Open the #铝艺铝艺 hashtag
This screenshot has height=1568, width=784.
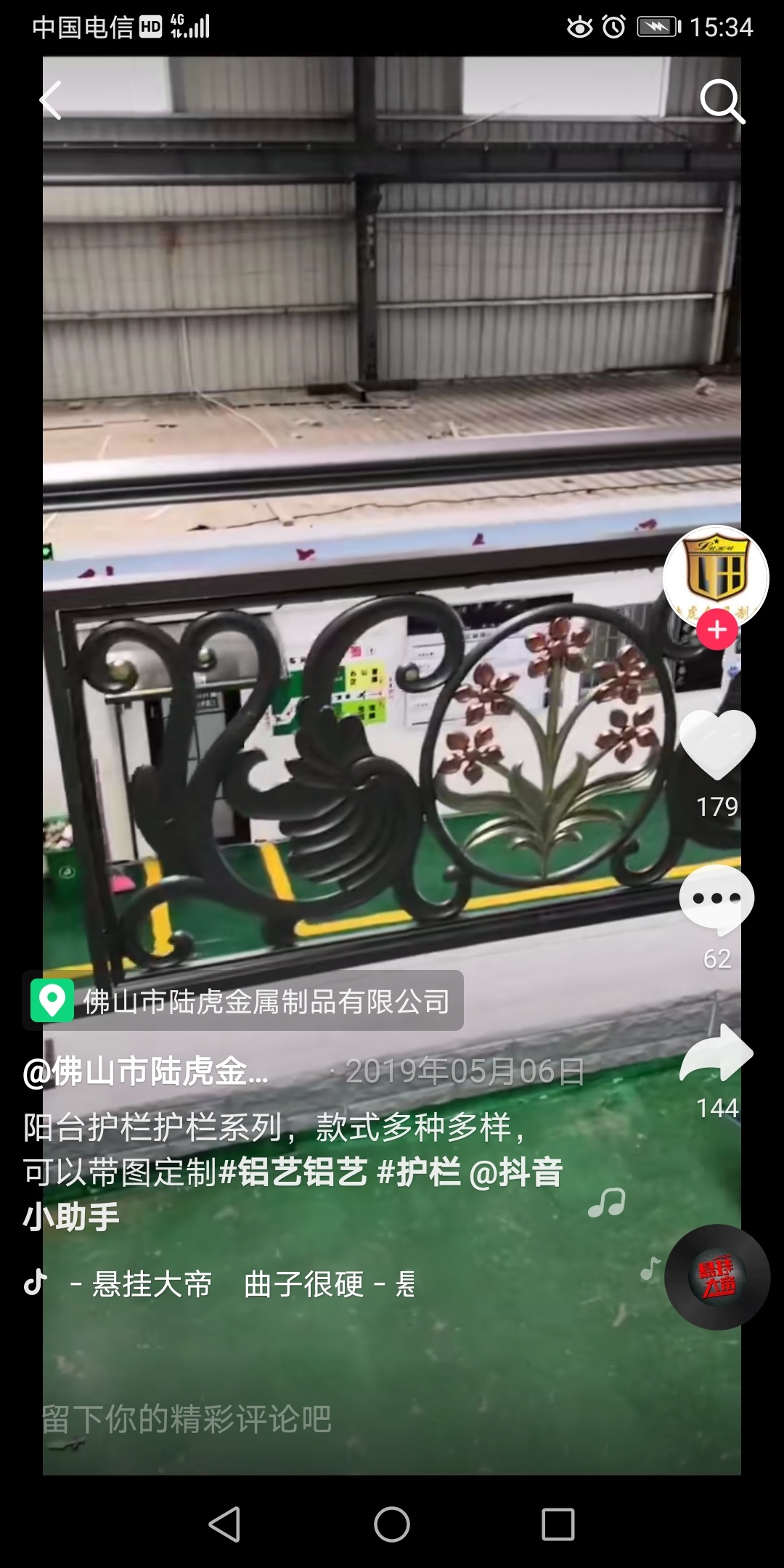[293, 1172]
